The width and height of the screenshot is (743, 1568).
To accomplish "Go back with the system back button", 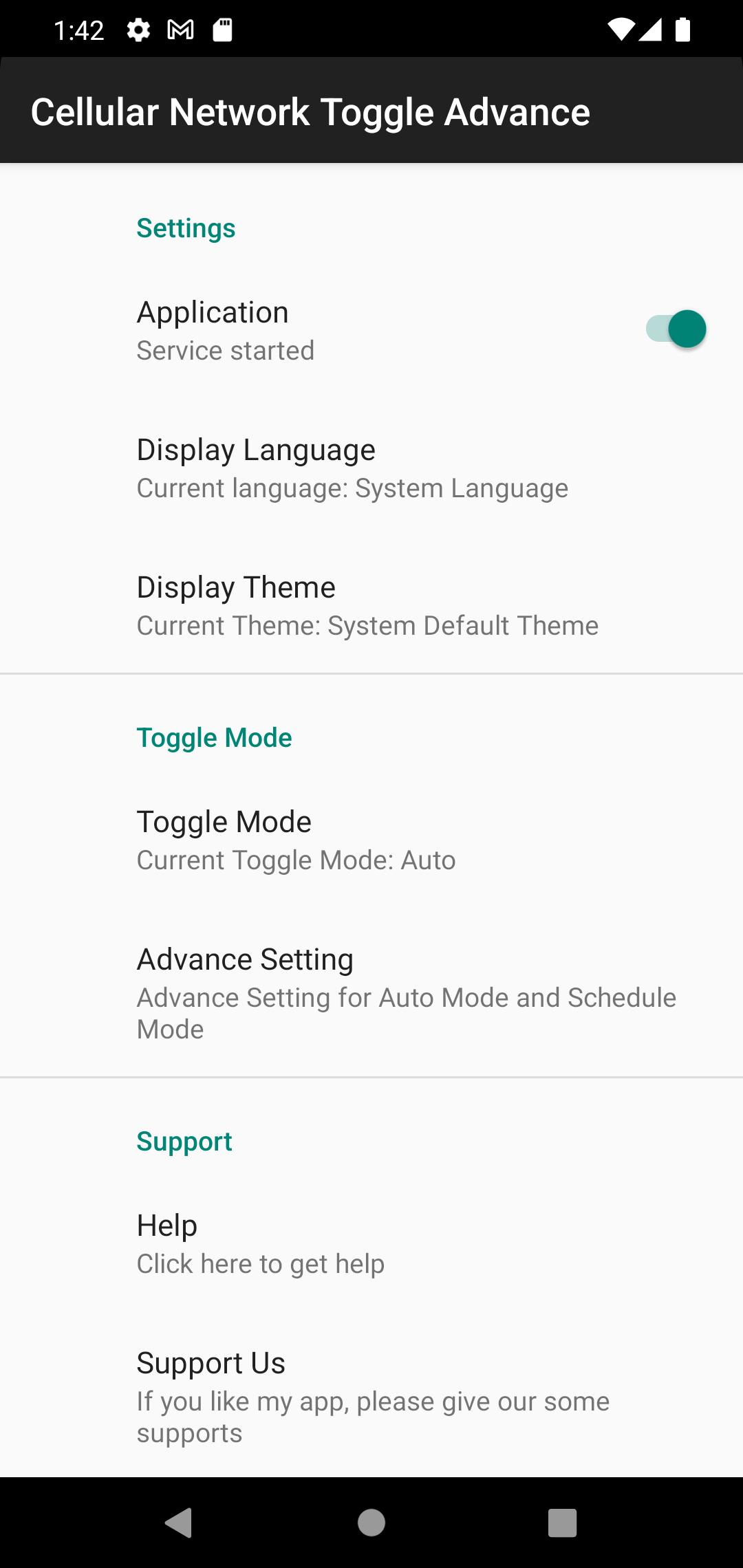I will (180, 1523).
